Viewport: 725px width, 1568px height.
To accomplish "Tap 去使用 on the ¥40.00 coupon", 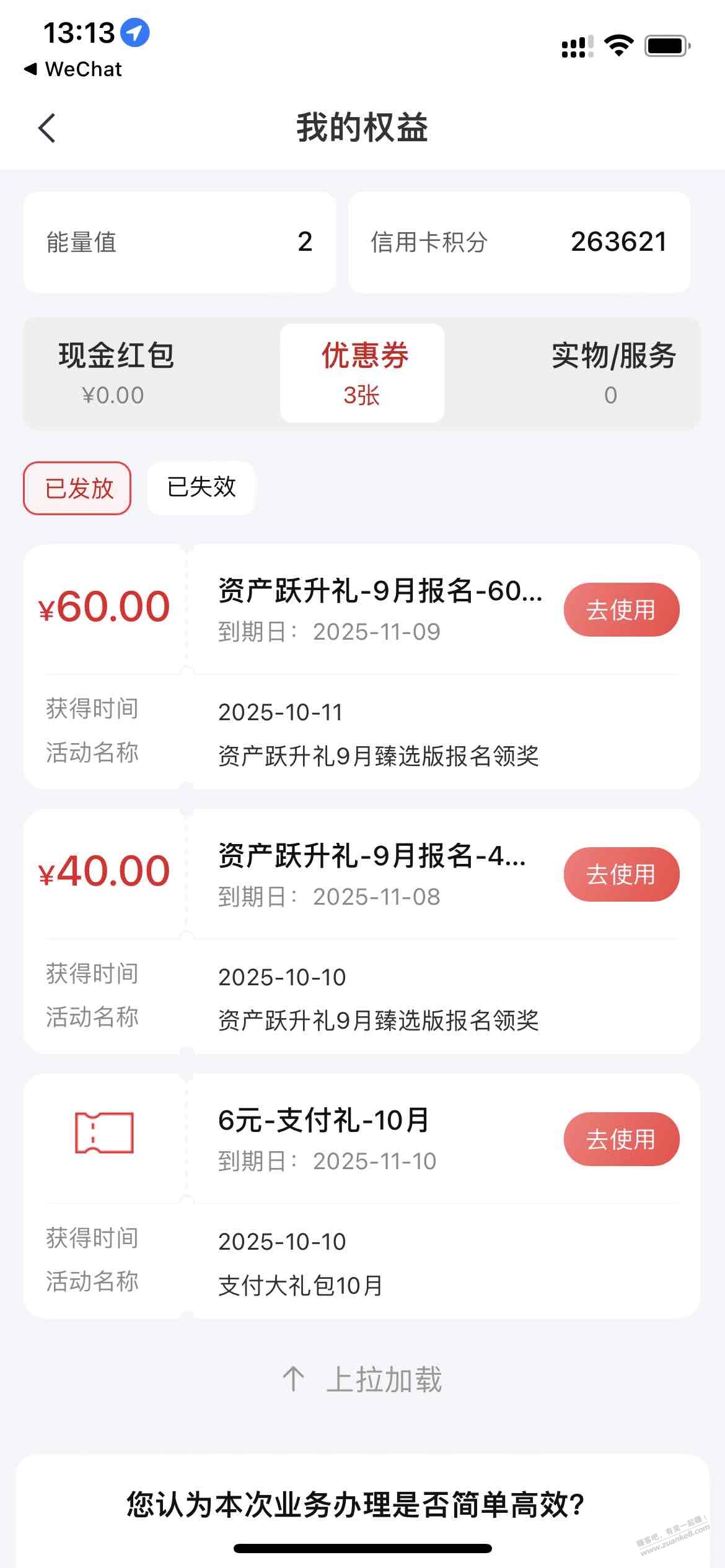I will coord(621,874).
